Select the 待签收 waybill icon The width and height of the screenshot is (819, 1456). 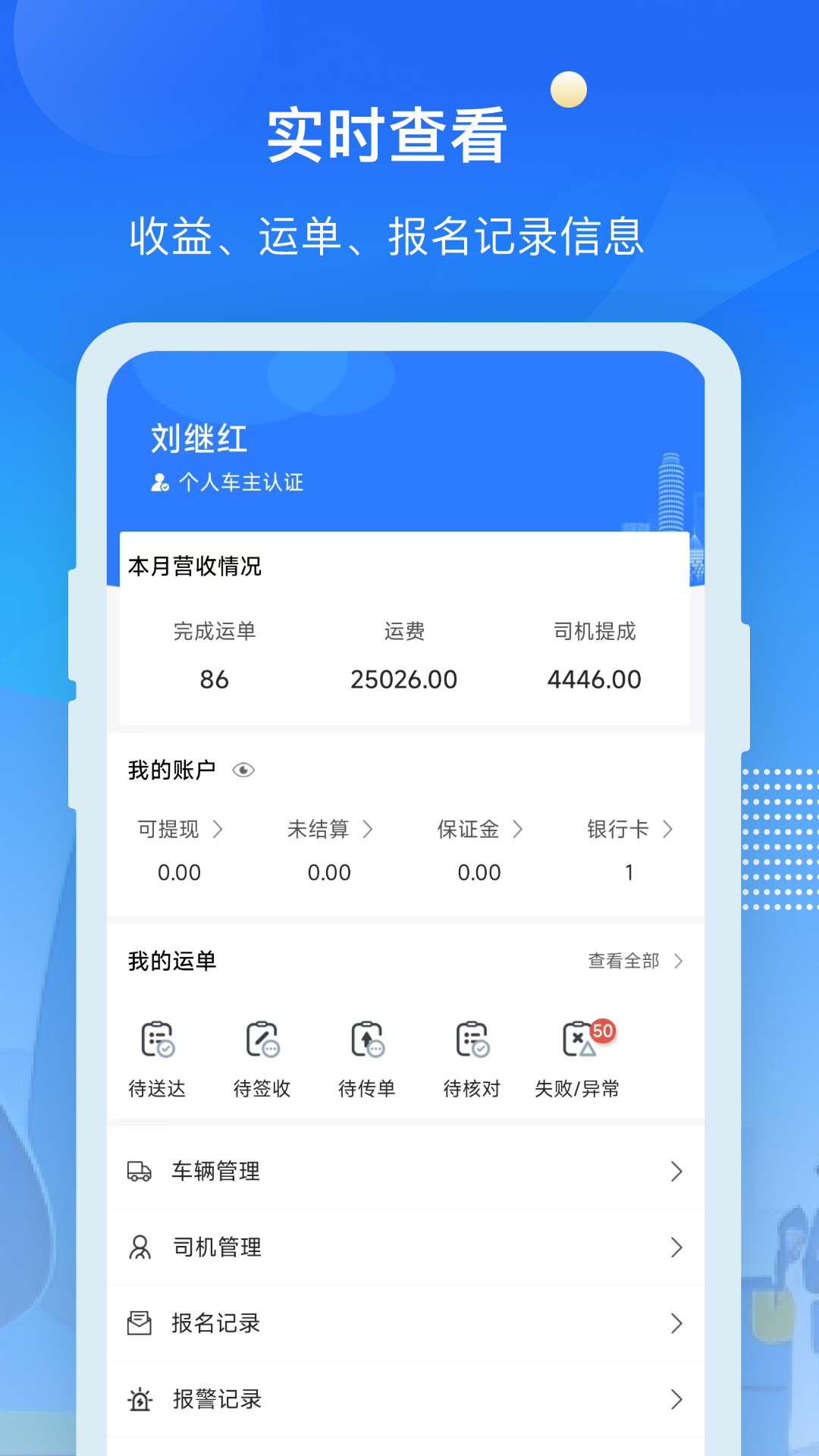[x=262, y=1039]
